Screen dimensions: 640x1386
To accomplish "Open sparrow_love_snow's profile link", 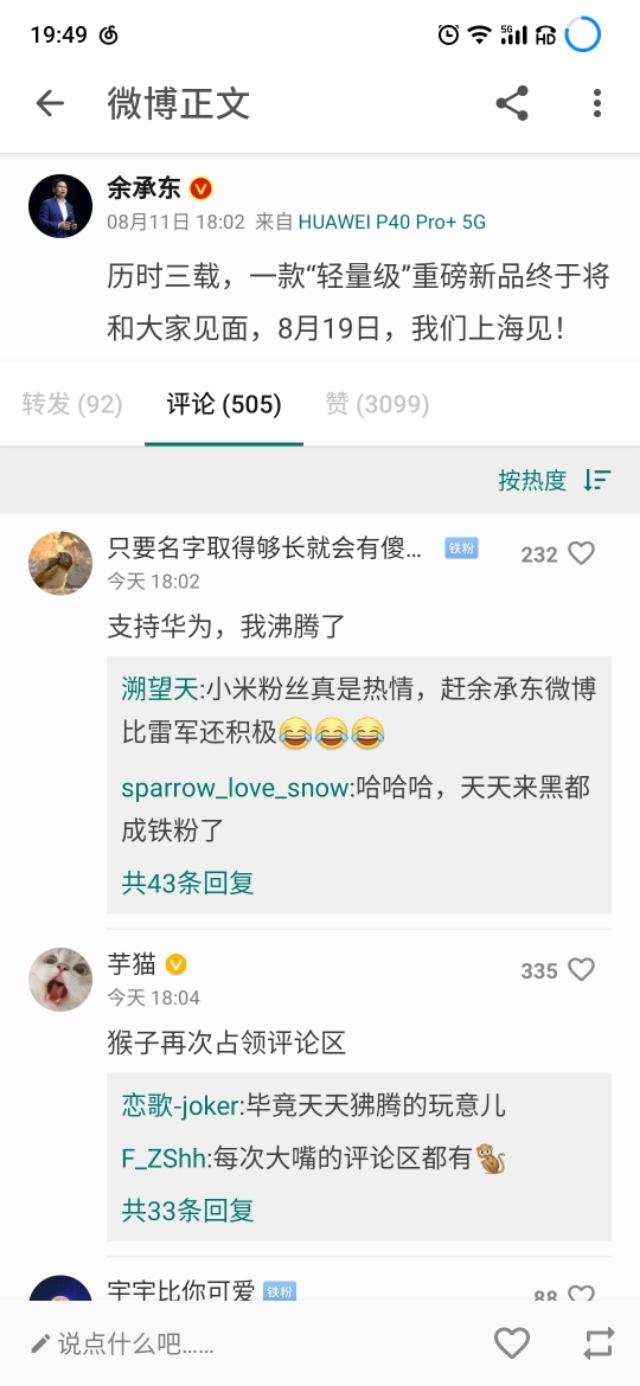I will pos(236,787).
